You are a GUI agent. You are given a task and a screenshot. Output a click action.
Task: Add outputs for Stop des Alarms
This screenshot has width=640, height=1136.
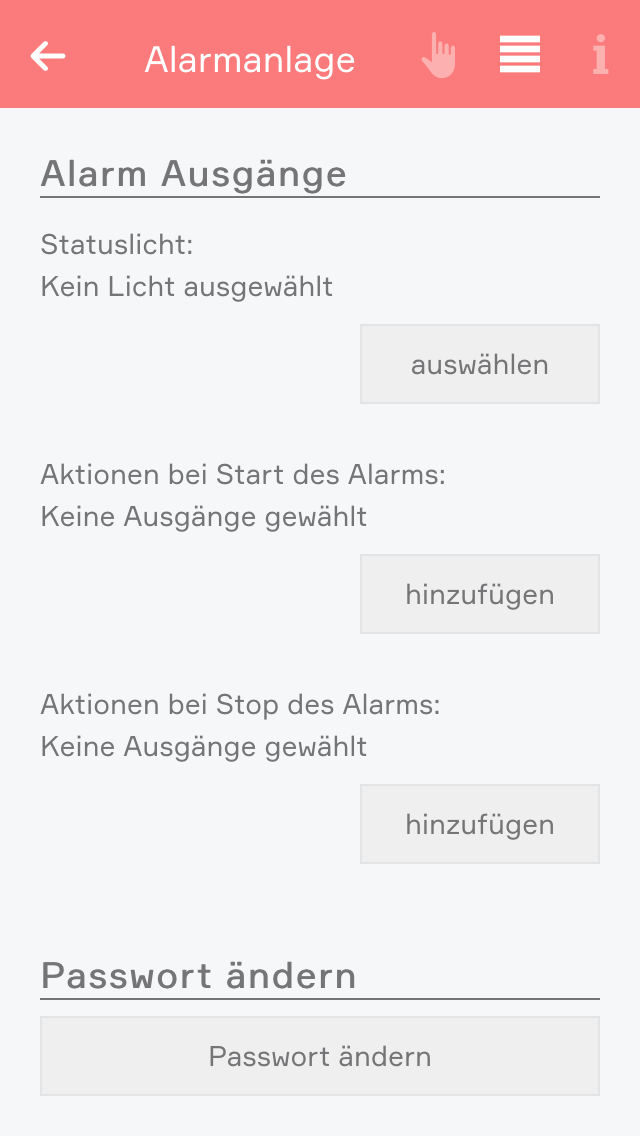480,824
